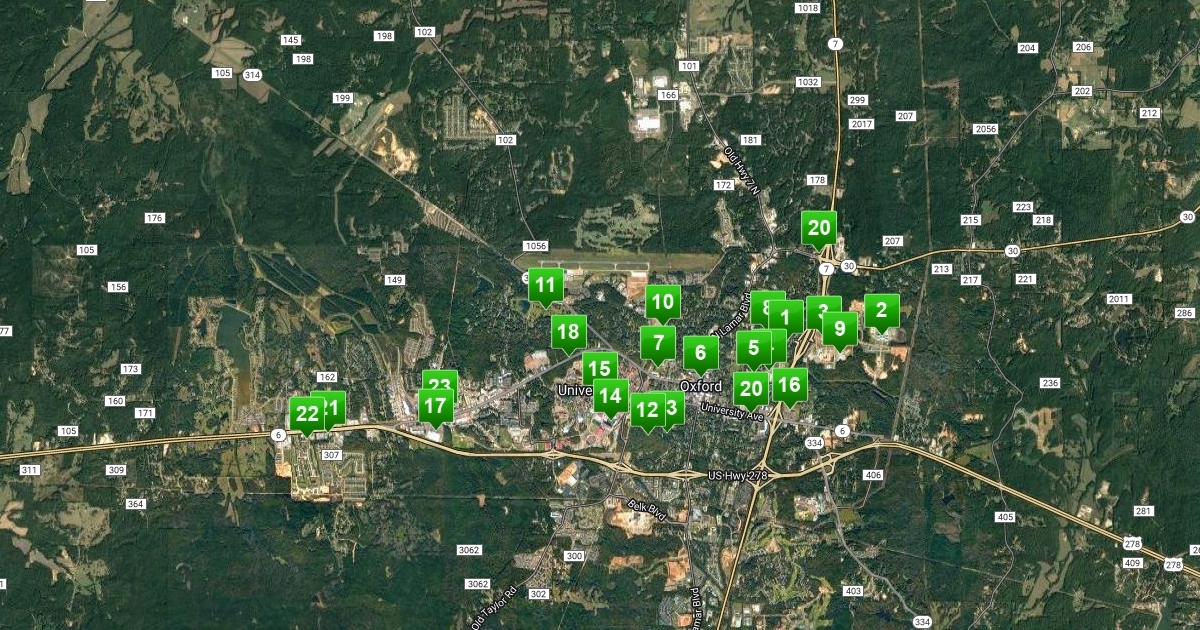This screenshot has height=630, width=1200.
Task: Tap the green pin numbered 16
Action: 789,384
